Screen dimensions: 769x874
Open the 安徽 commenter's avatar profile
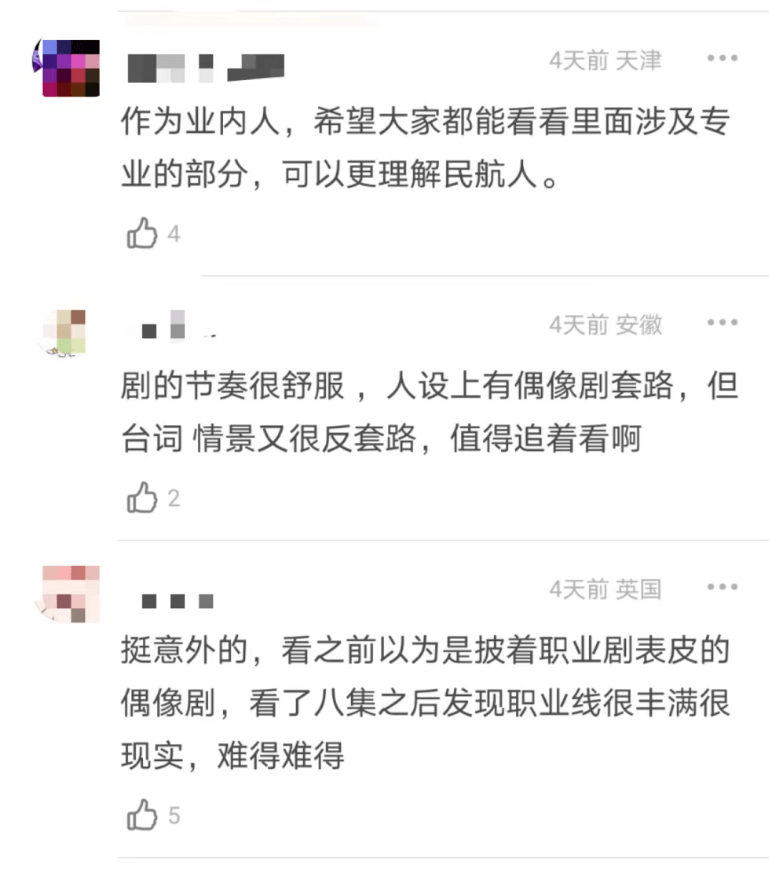[64, 331]
